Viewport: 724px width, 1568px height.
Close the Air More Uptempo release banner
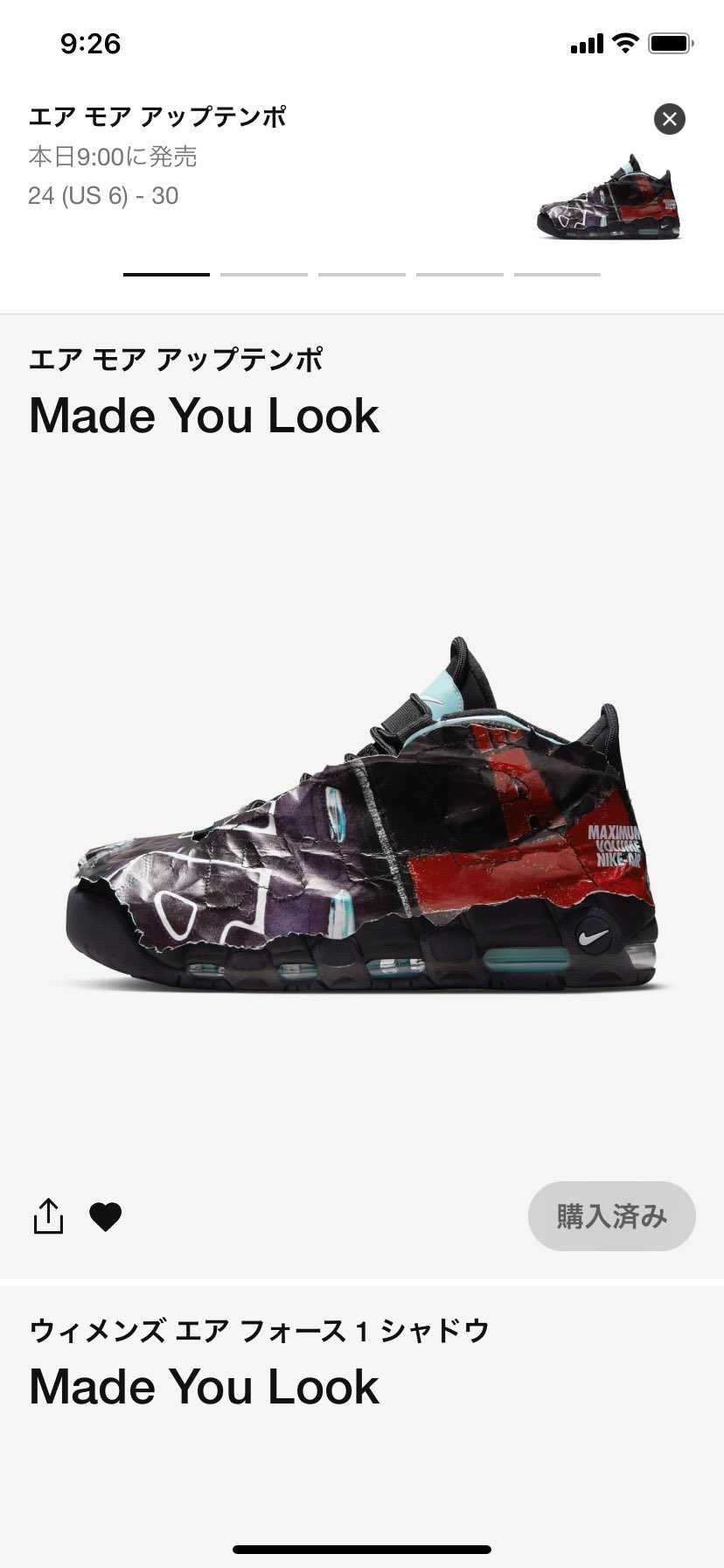(x=669, y=119)
